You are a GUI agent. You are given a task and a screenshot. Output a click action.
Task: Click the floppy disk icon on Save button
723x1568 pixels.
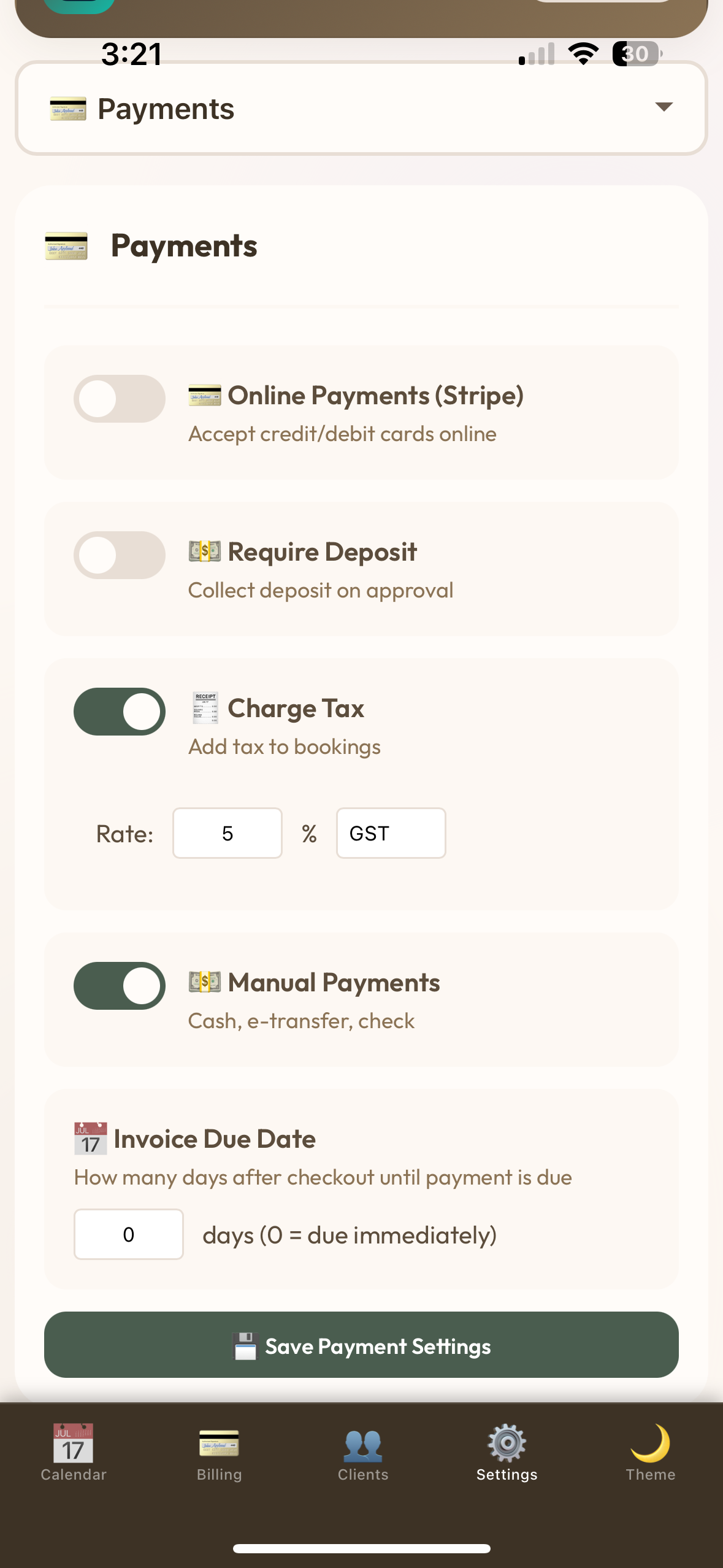tap(245, 1345)
